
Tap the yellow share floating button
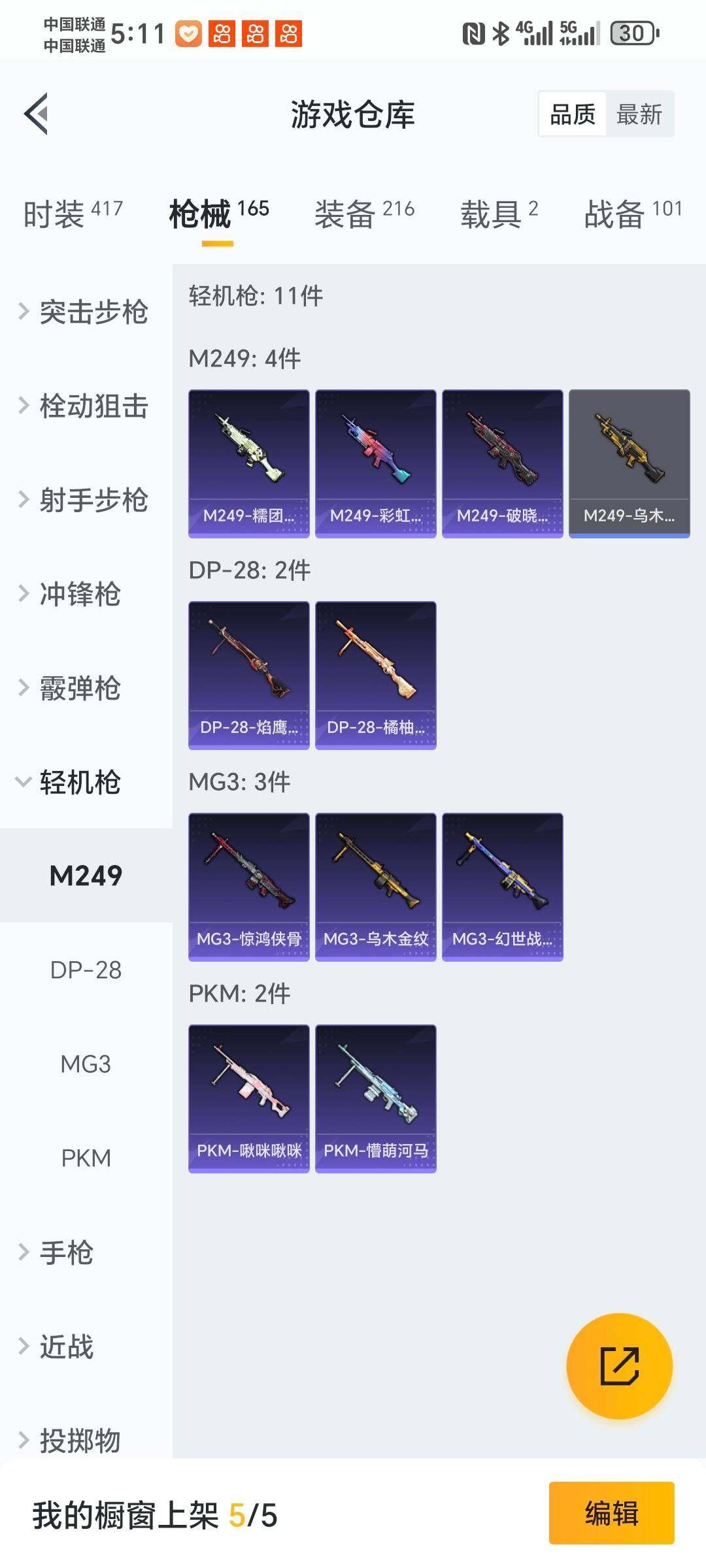(x=619, y=1366)
